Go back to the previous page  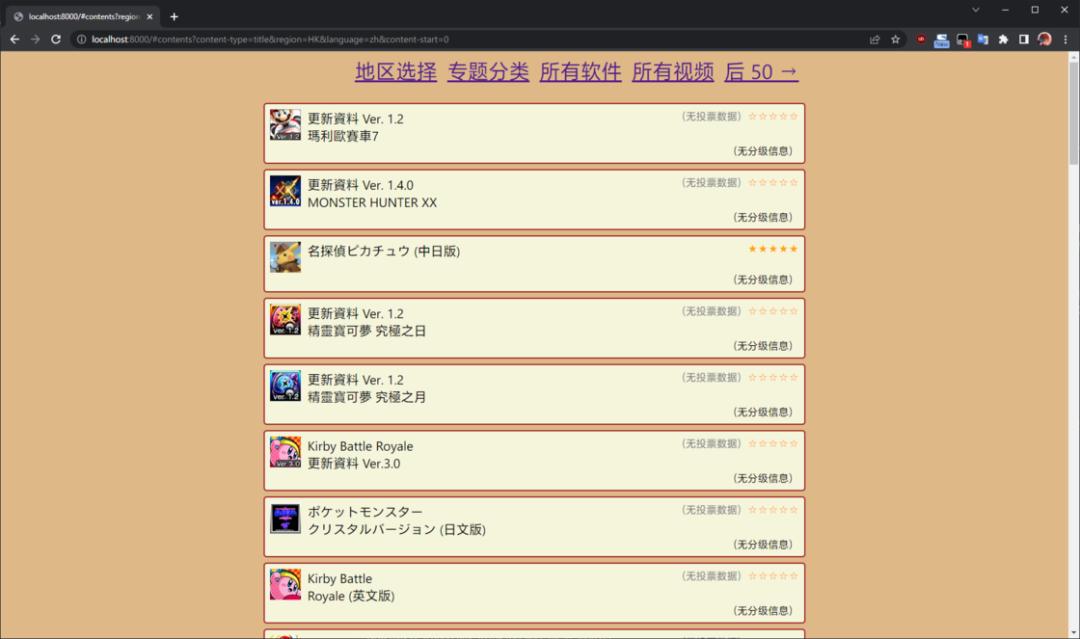click(14, 39)
